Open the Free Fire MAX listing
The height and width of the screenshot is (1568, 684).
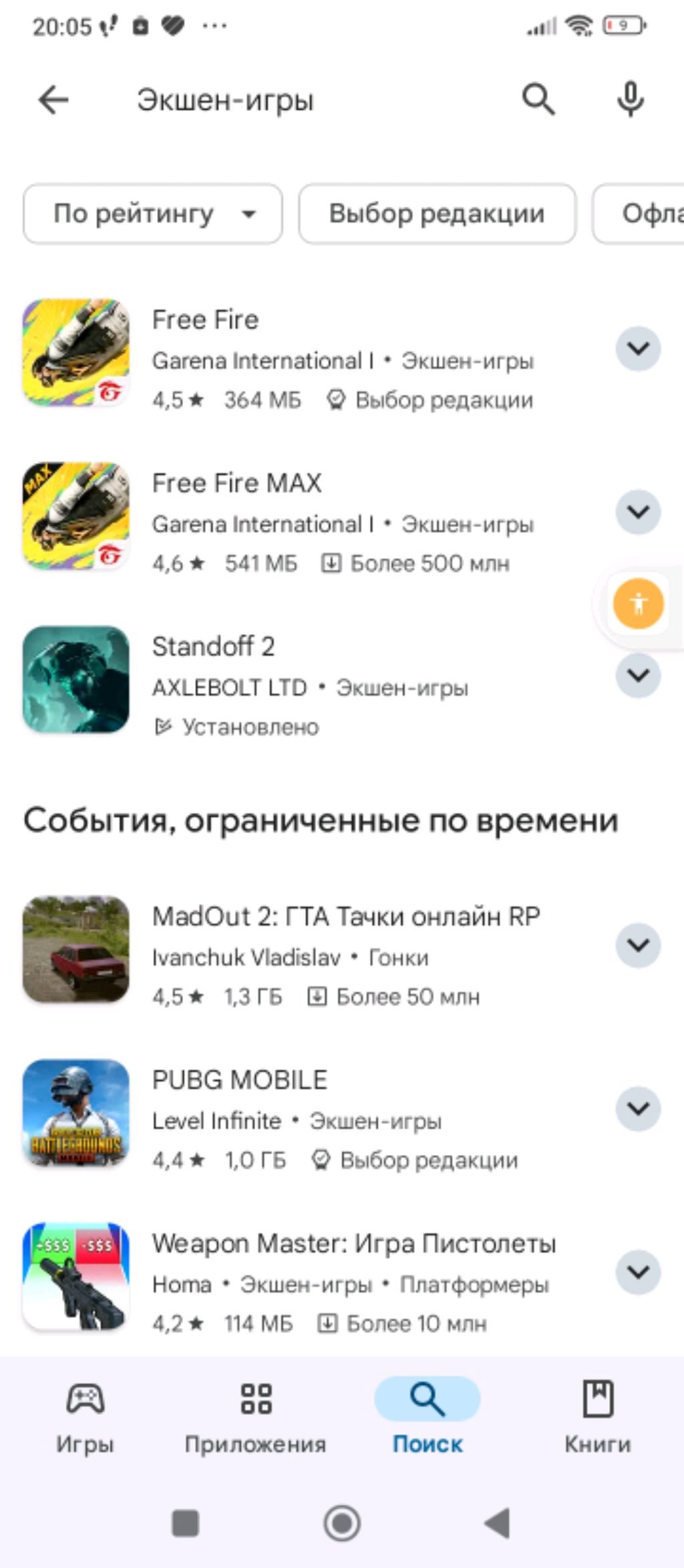(x=237, y=483)
